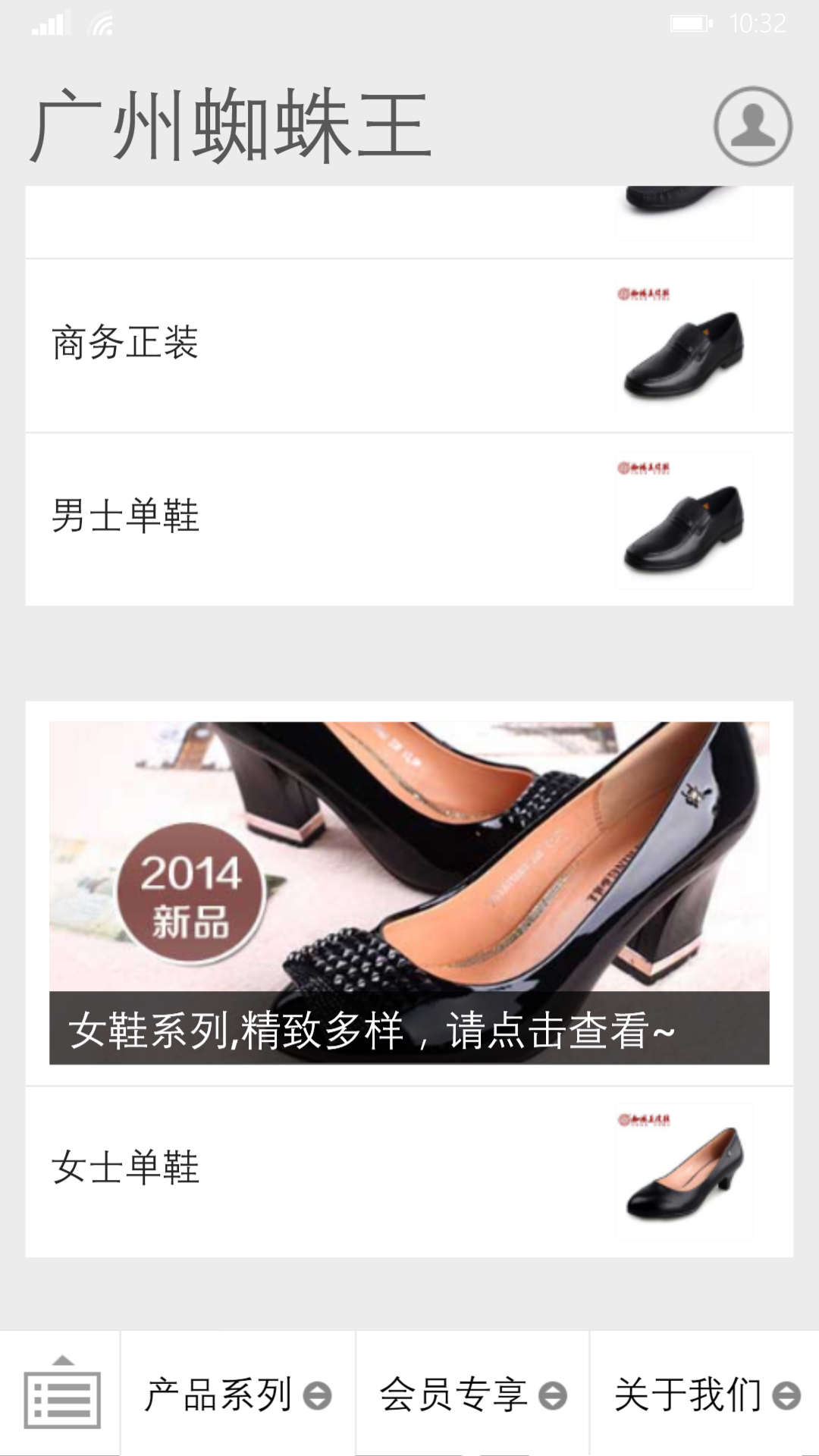
Task: Tap the keyboard toggle icon in bottom bar
Action: [x=61, y=1394]
